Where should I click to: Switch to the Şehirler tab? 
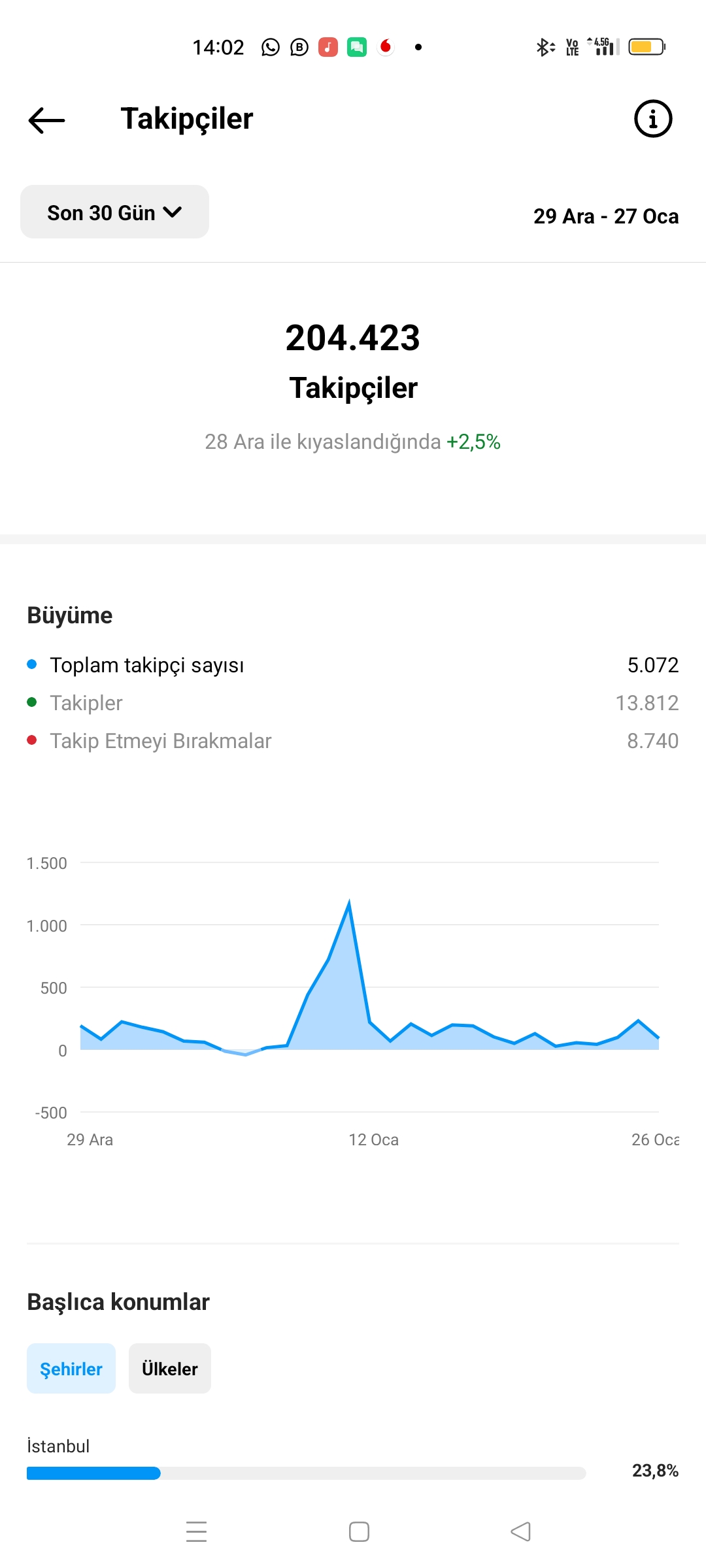(x=71, y=1369)
